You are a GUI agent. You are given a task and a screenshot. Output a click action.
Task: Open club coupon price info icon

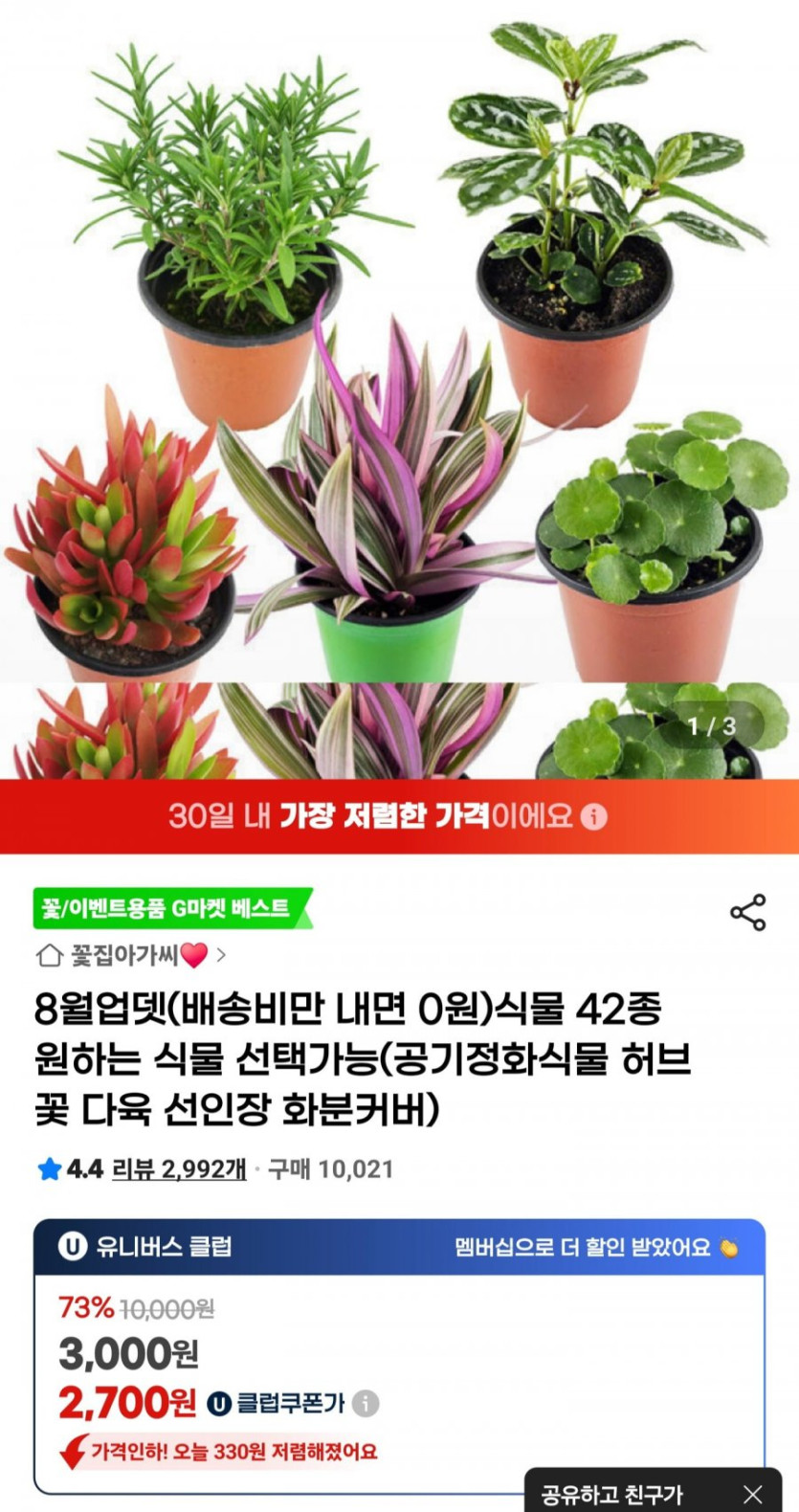tap(366, 1404)
